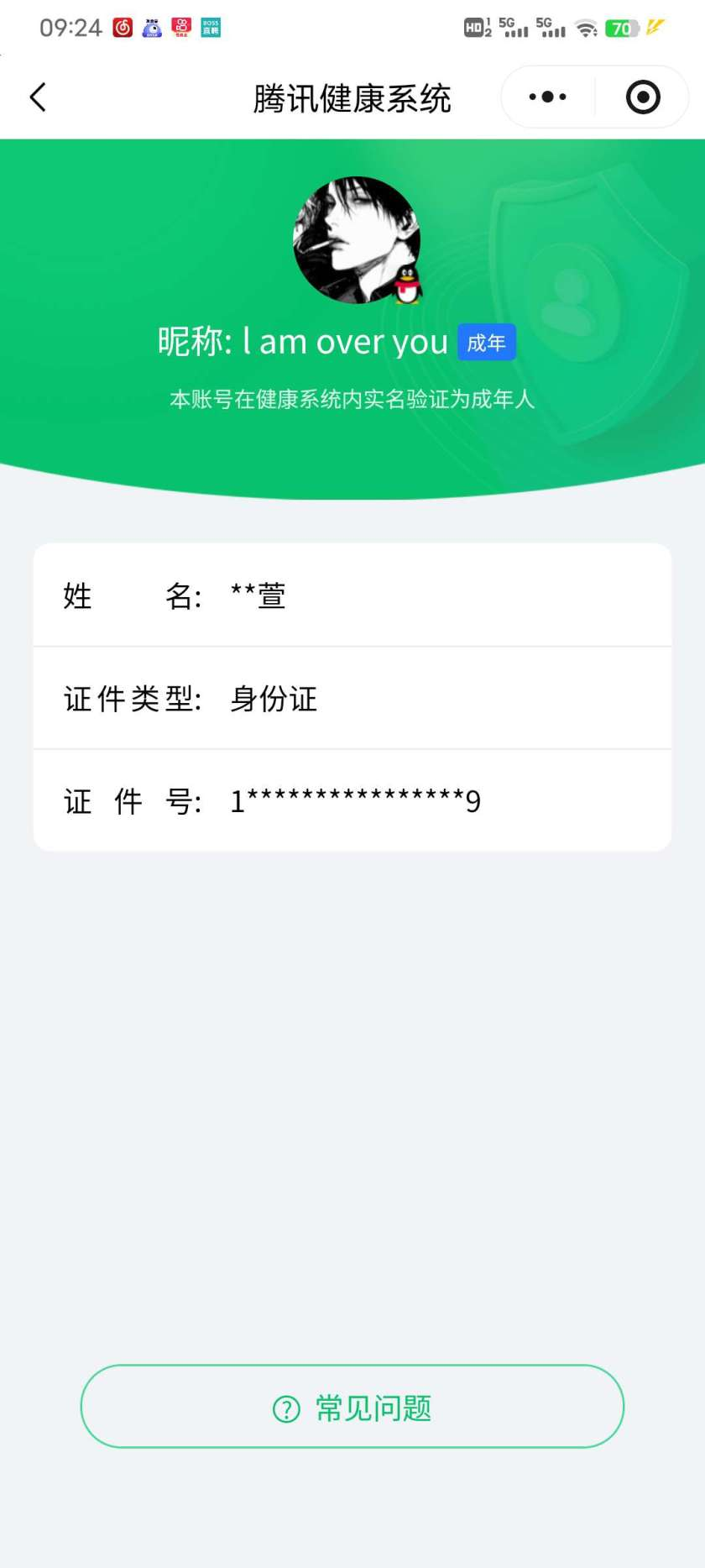Open the mini program more options menu
705x1568 pixels.
[546, 96]
